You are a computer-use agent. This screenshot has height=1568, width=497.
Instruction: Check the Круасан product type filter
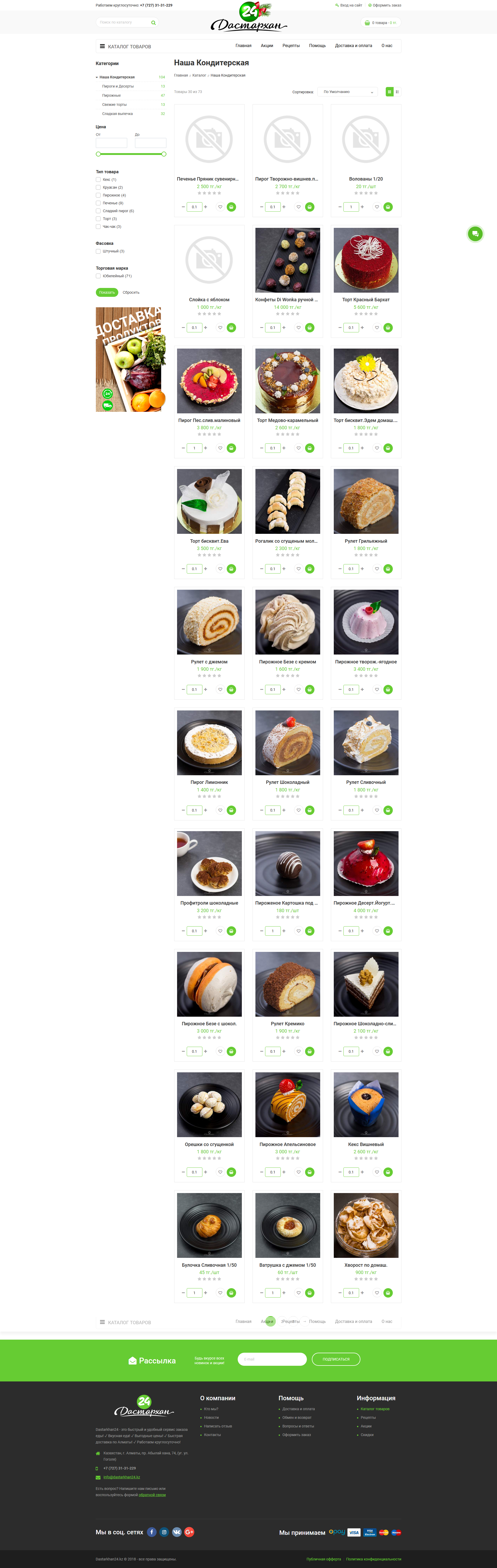point(98,188)
